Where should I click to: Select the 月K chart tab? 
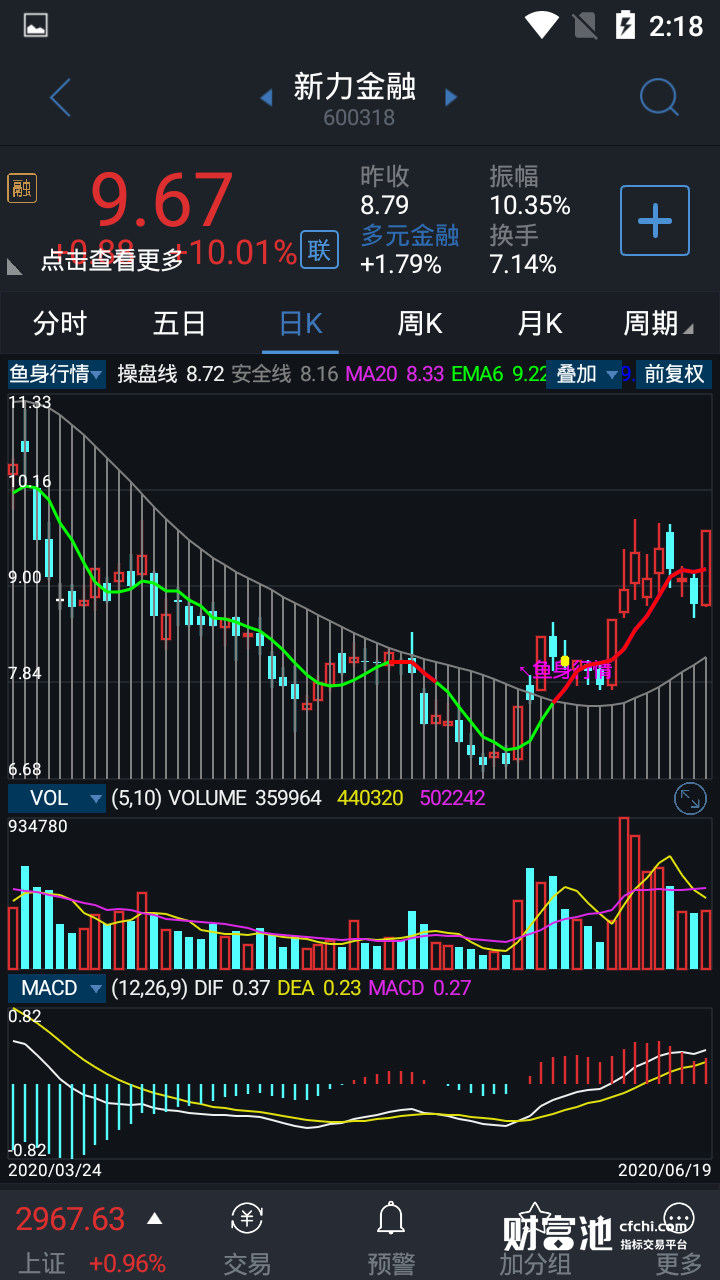click(540, 324)
